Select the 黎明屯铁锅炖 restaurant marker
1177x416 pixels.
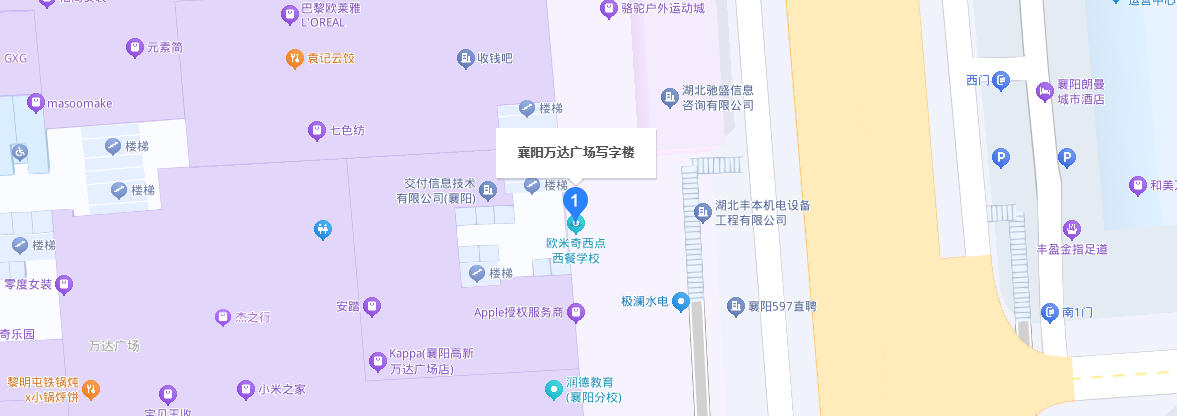click(x=91, y=388)
